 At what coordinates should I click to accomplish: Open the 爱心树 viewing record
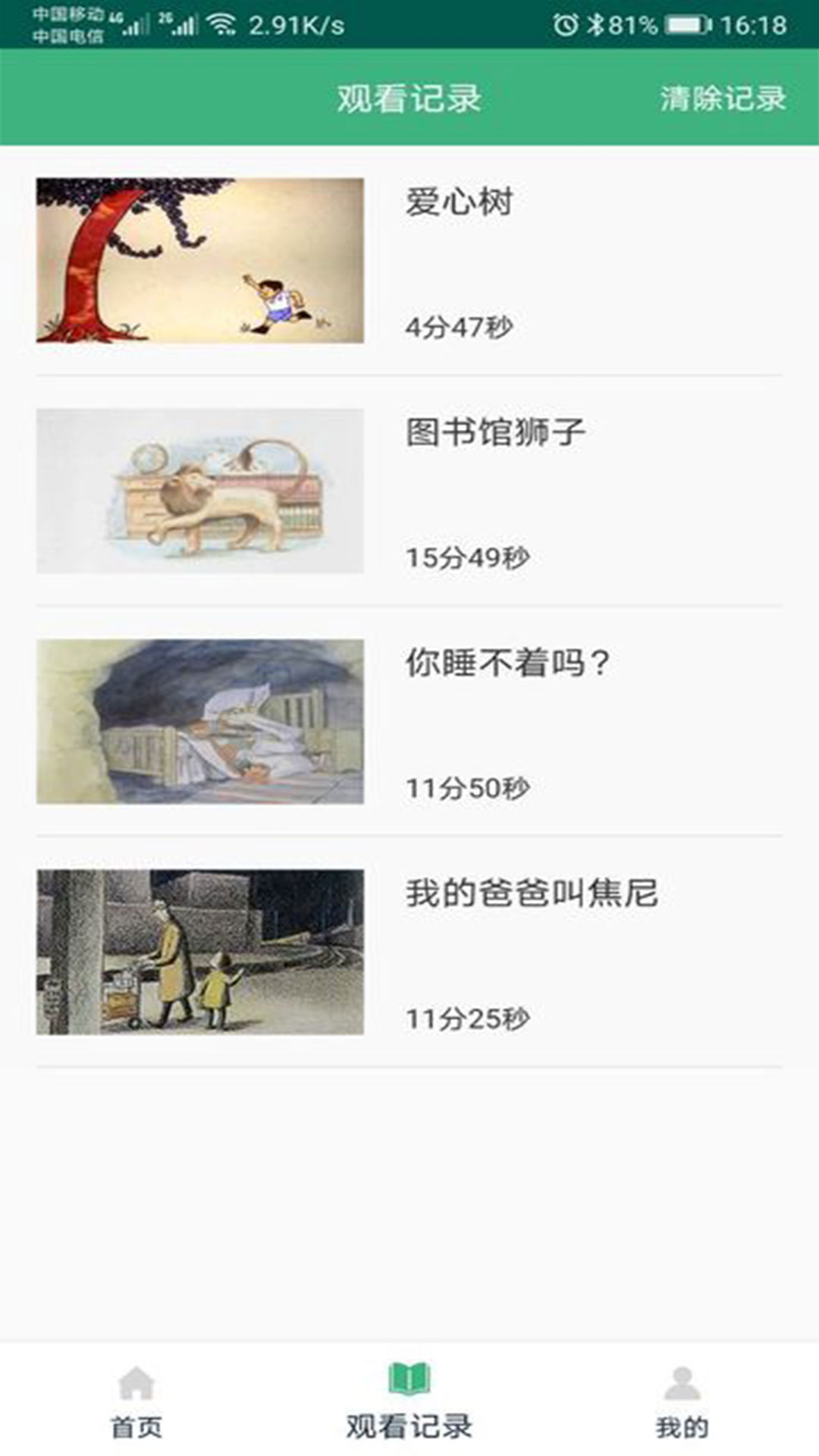tap(409, 260)
